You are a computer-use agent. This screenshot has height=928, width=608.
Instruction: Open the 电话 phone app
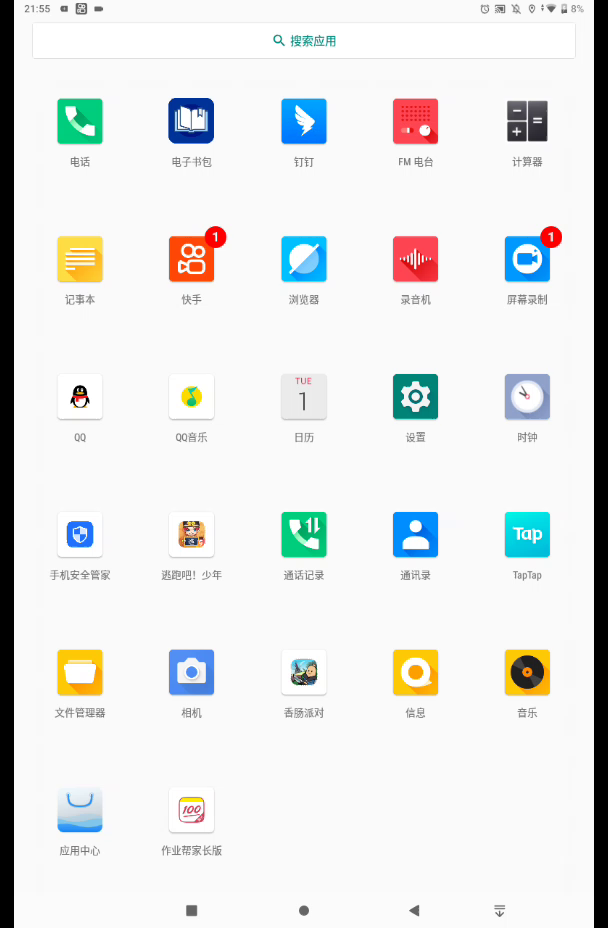click(x=80, y=121)
